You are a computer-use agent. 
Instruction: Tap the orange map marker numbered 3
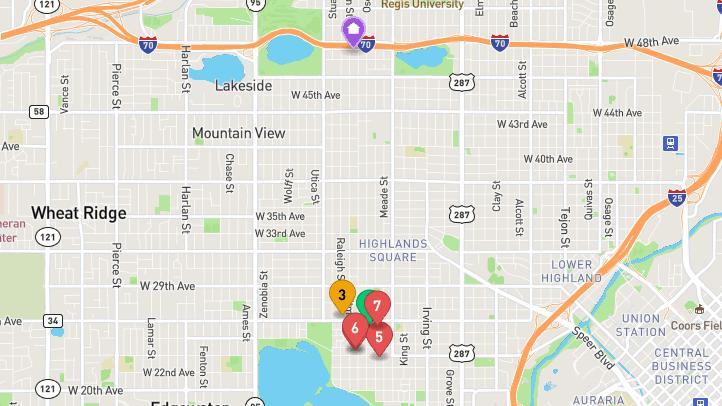[x=341, y=295]
